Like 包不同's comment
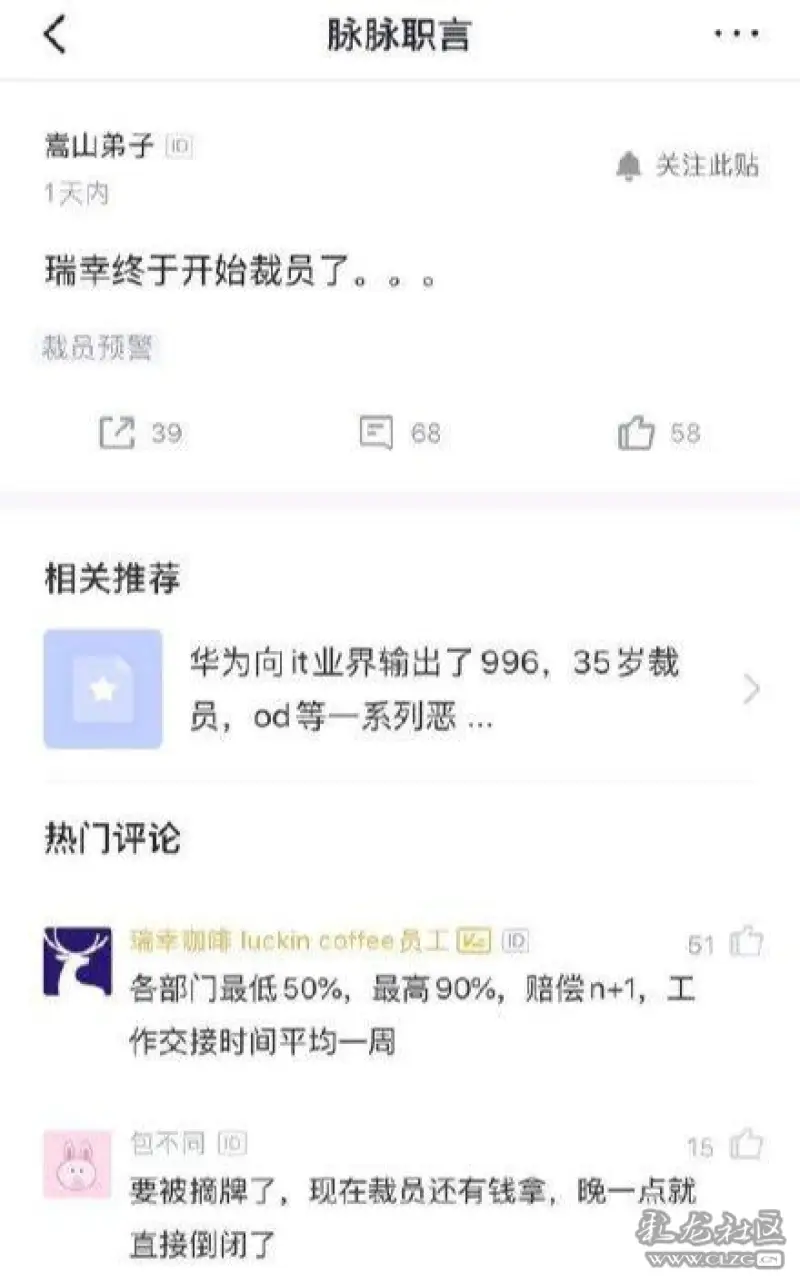 click(746, 1144)
